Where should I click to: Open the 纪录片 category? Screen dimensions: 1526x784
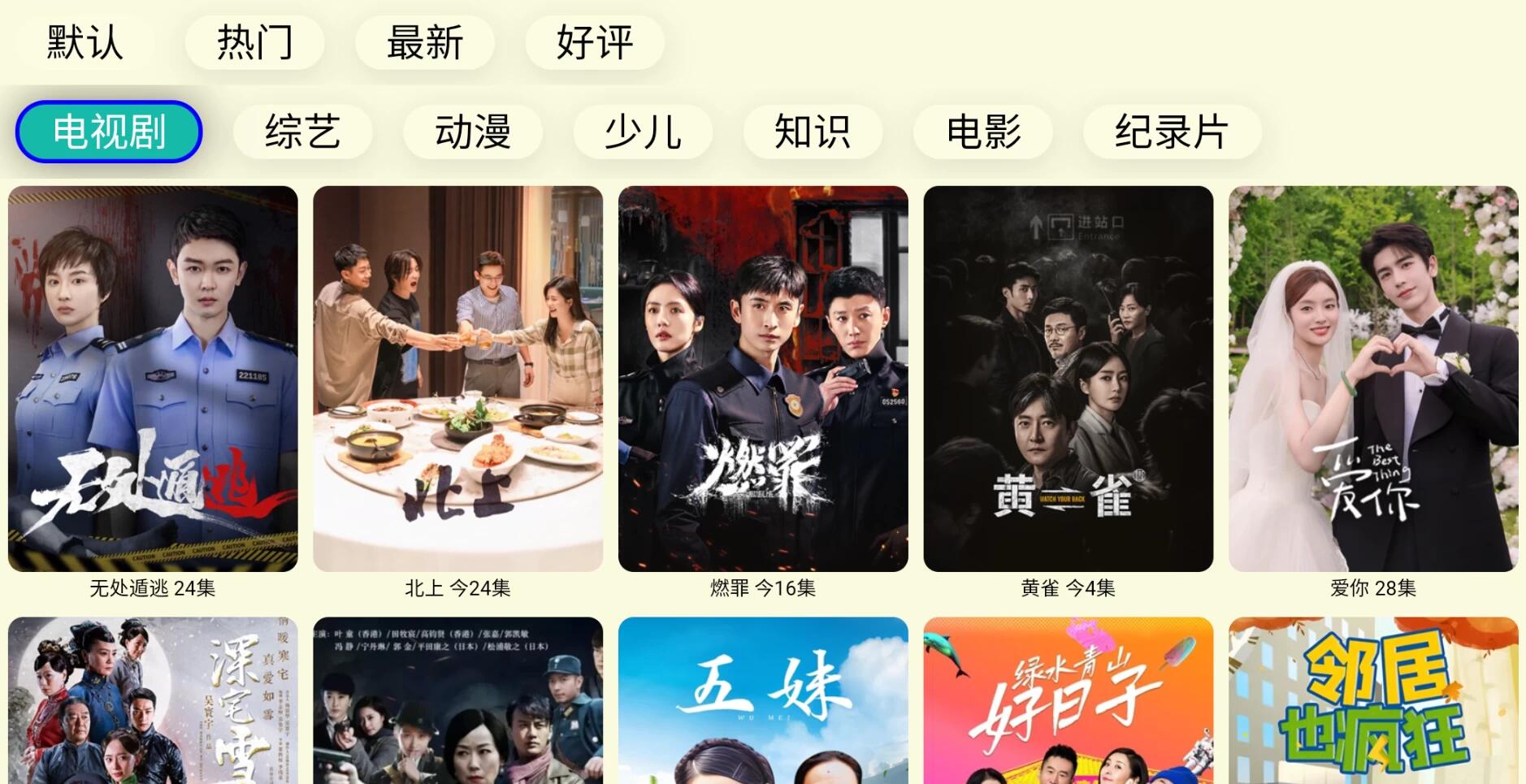pos(1171,132)
